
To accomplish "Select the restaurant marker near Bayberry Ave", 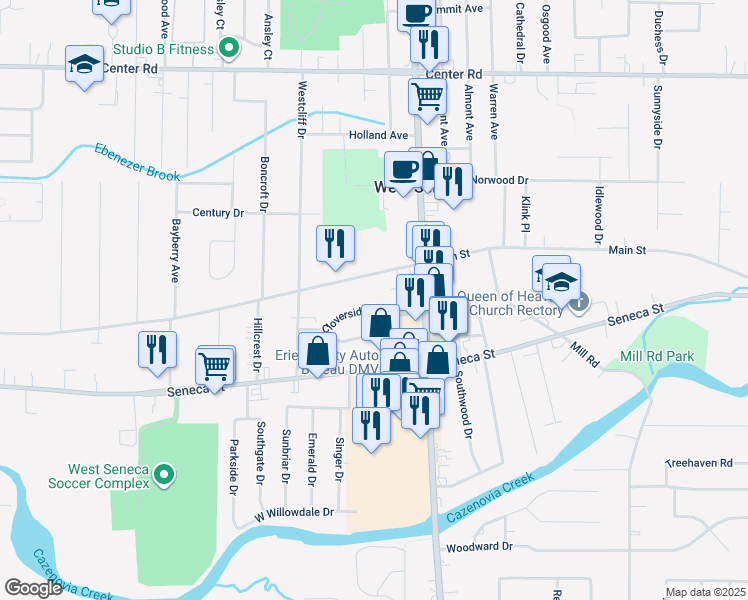I will point(158,349).
